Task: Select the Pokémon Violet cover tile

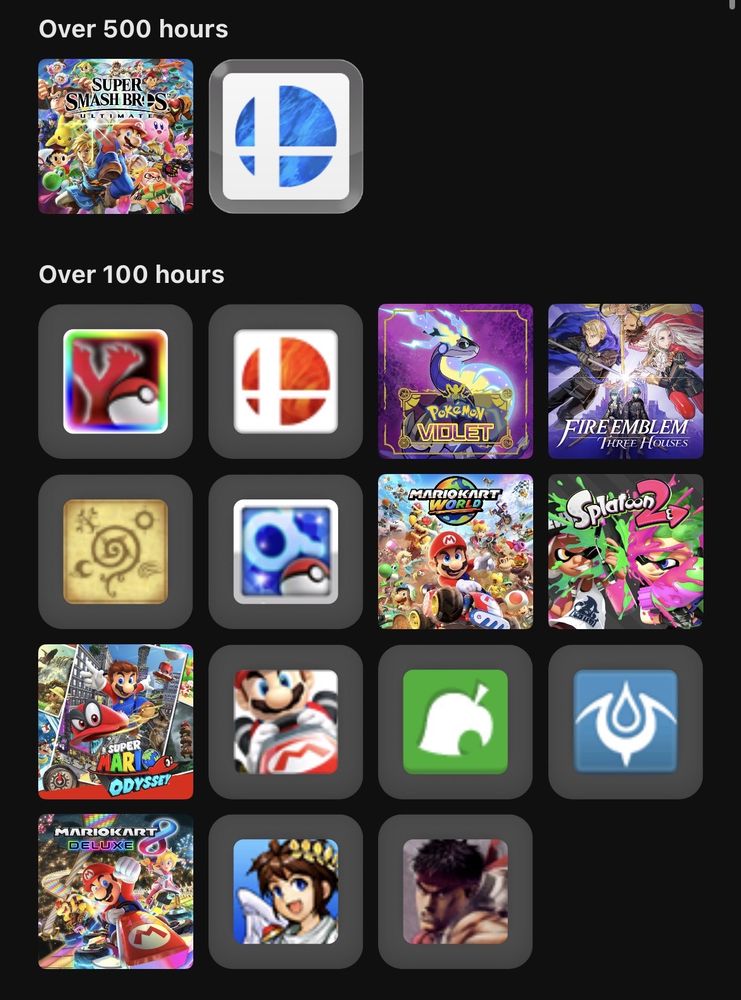Action: tap(455, 380)
